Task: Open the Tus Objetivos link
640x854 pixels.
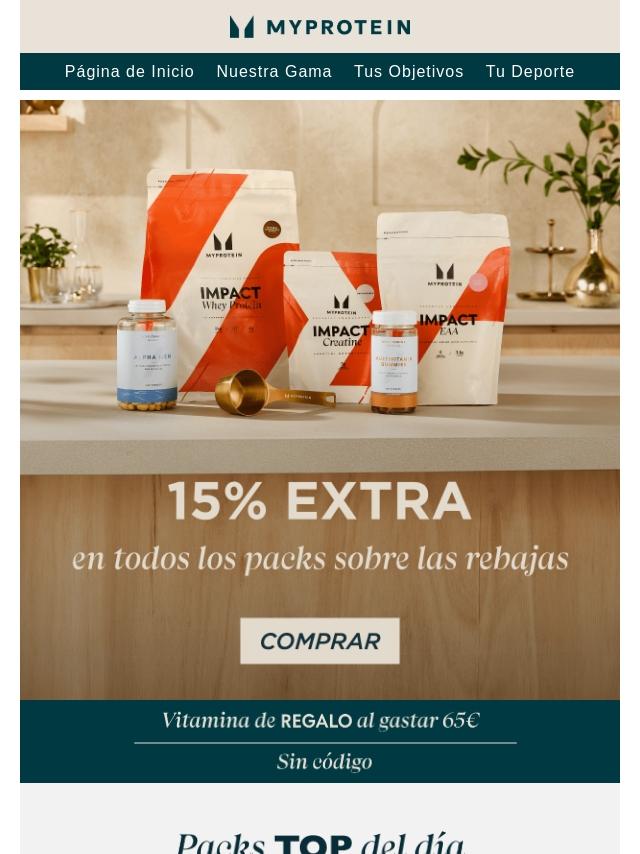Action: (408, 72)
